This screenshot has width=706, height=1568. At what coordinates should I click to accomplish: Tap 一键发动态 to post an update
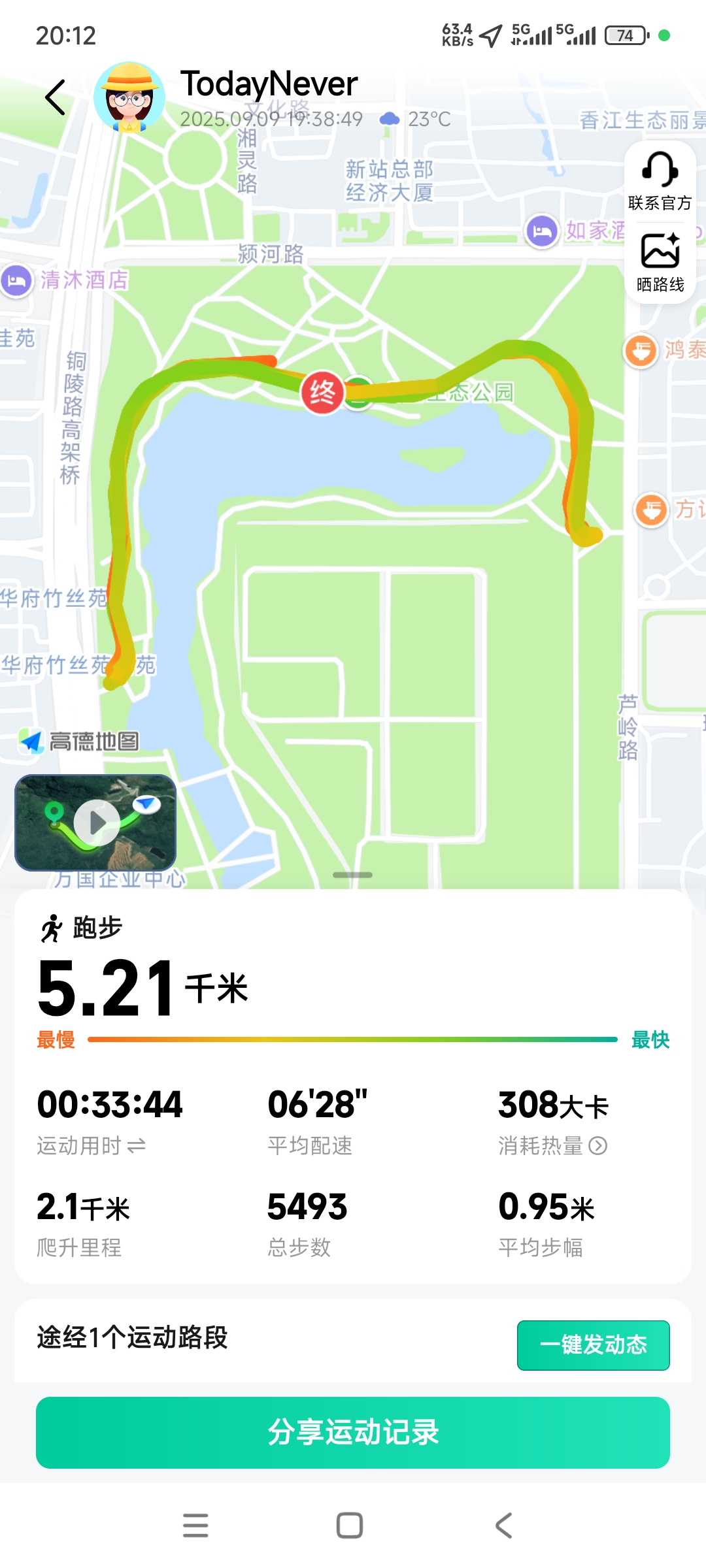[593, 1345]
